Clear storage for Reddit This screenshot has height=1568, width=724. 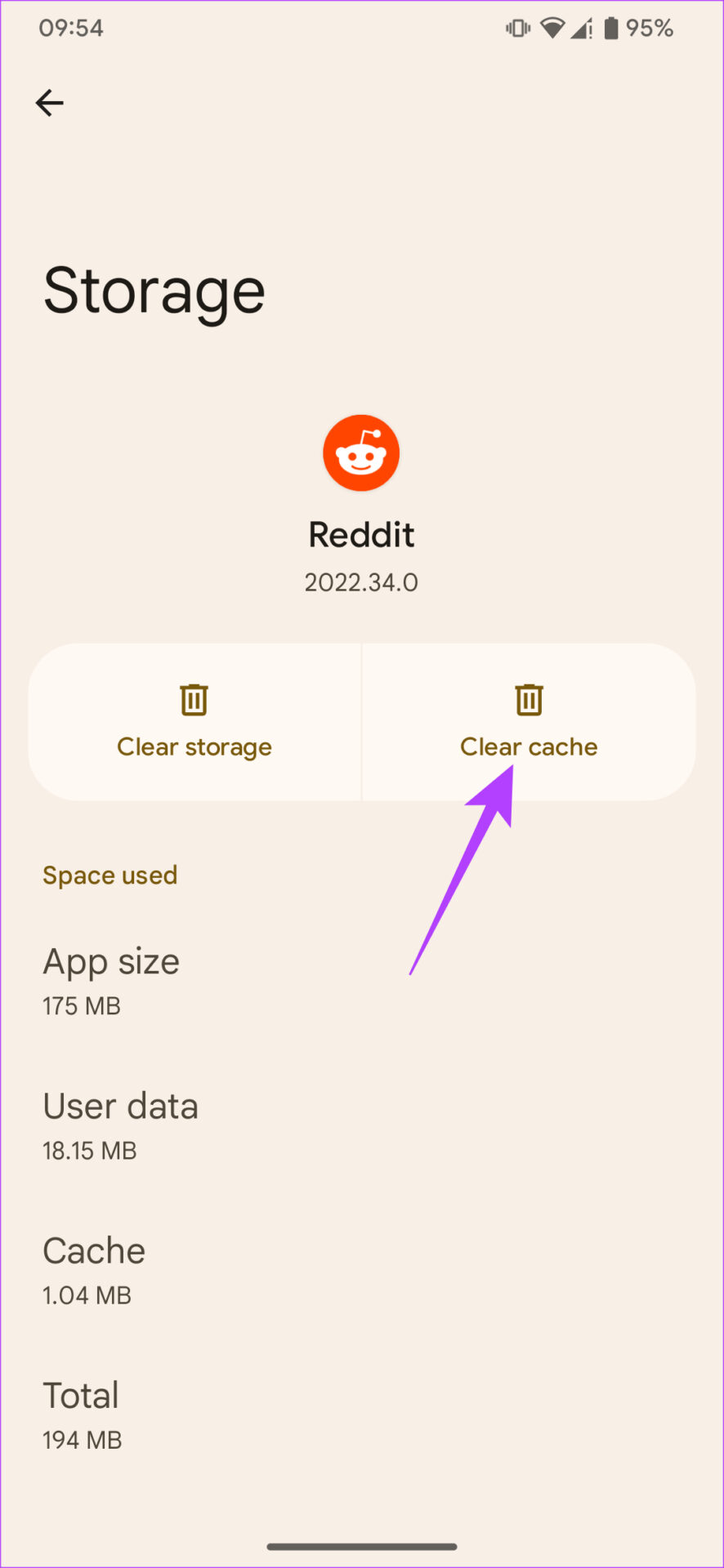tap(194, 722)
